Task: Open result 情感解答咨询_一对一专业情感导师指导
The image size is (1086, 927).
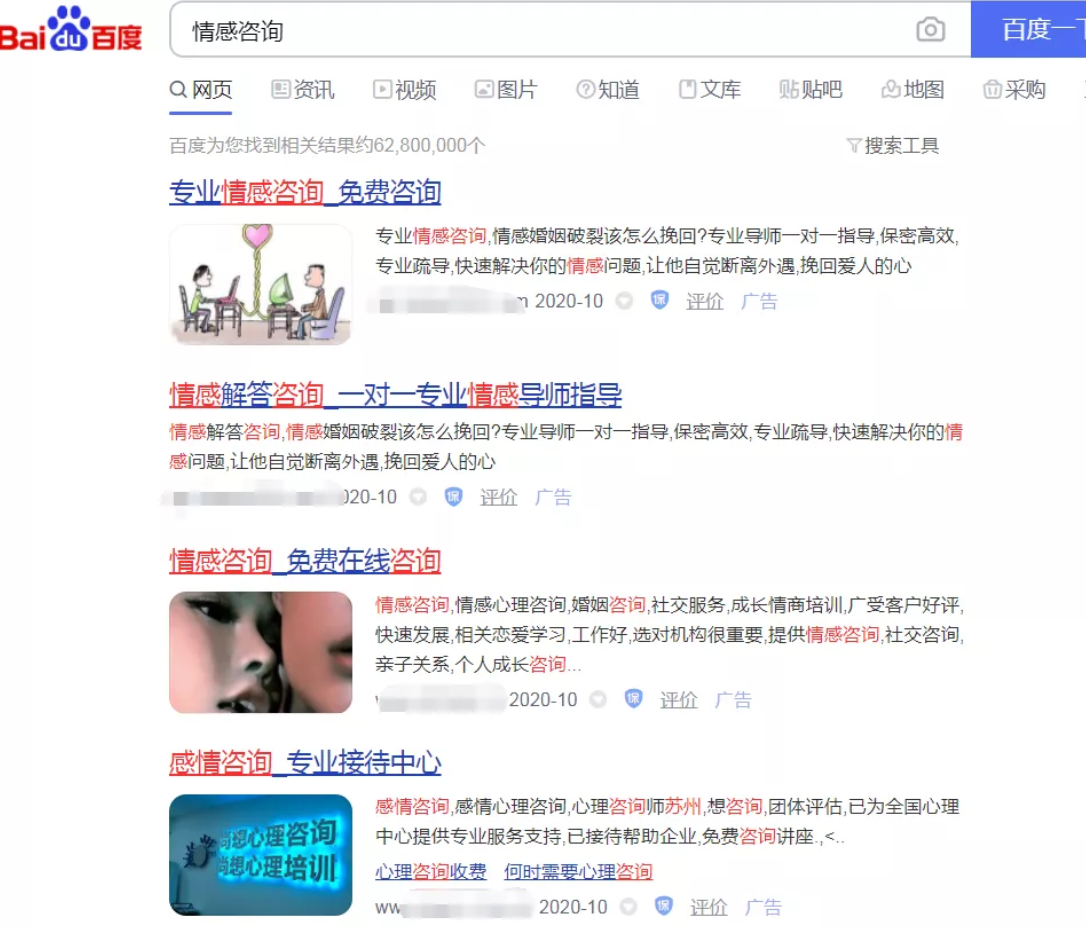Action: (x=395, y=395)
